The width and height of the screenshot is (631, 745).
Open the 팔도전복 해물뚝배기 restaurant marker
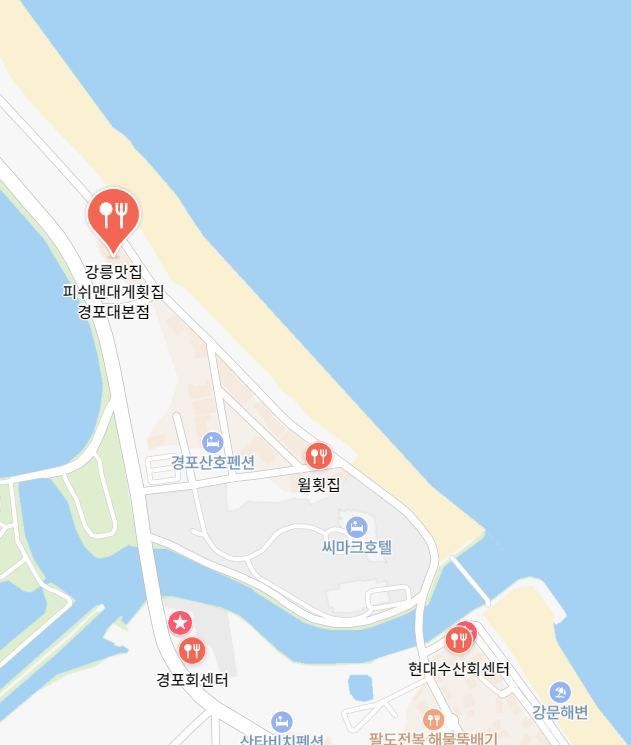click(433, 719)
